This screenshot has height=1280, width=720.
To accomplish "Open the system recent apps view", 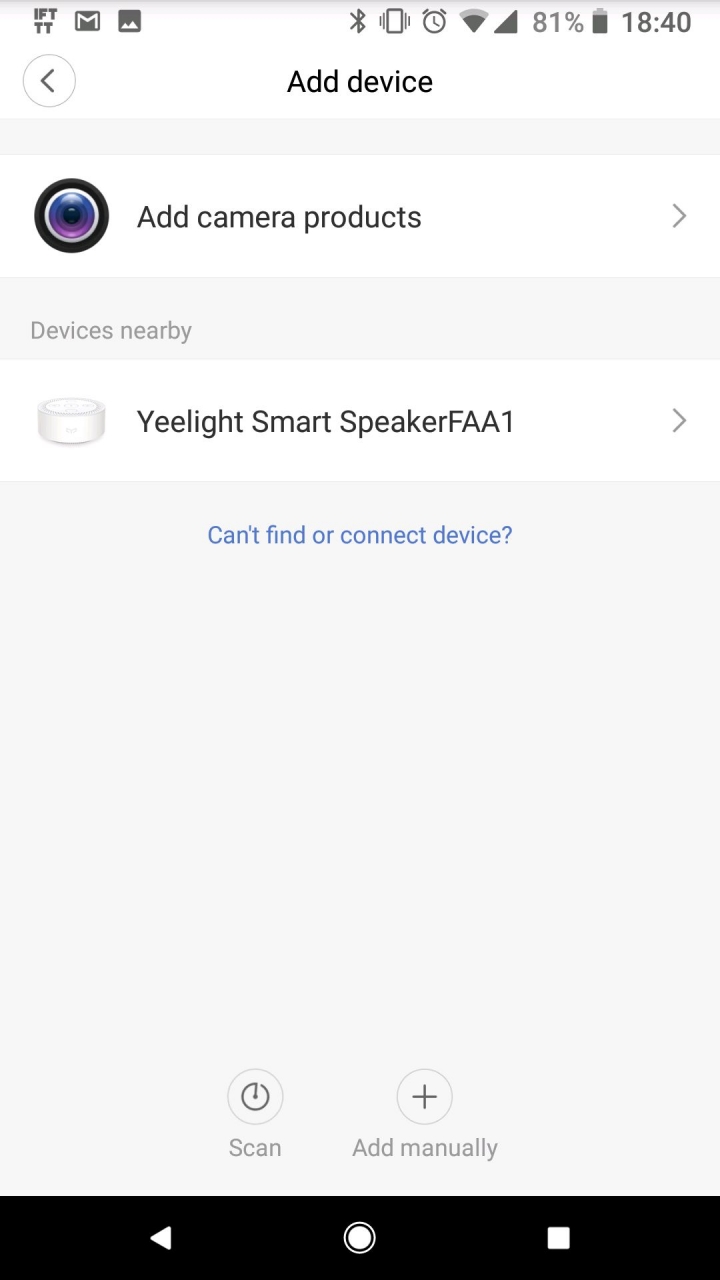I will pyautogui.click(x=559, y=1238).
